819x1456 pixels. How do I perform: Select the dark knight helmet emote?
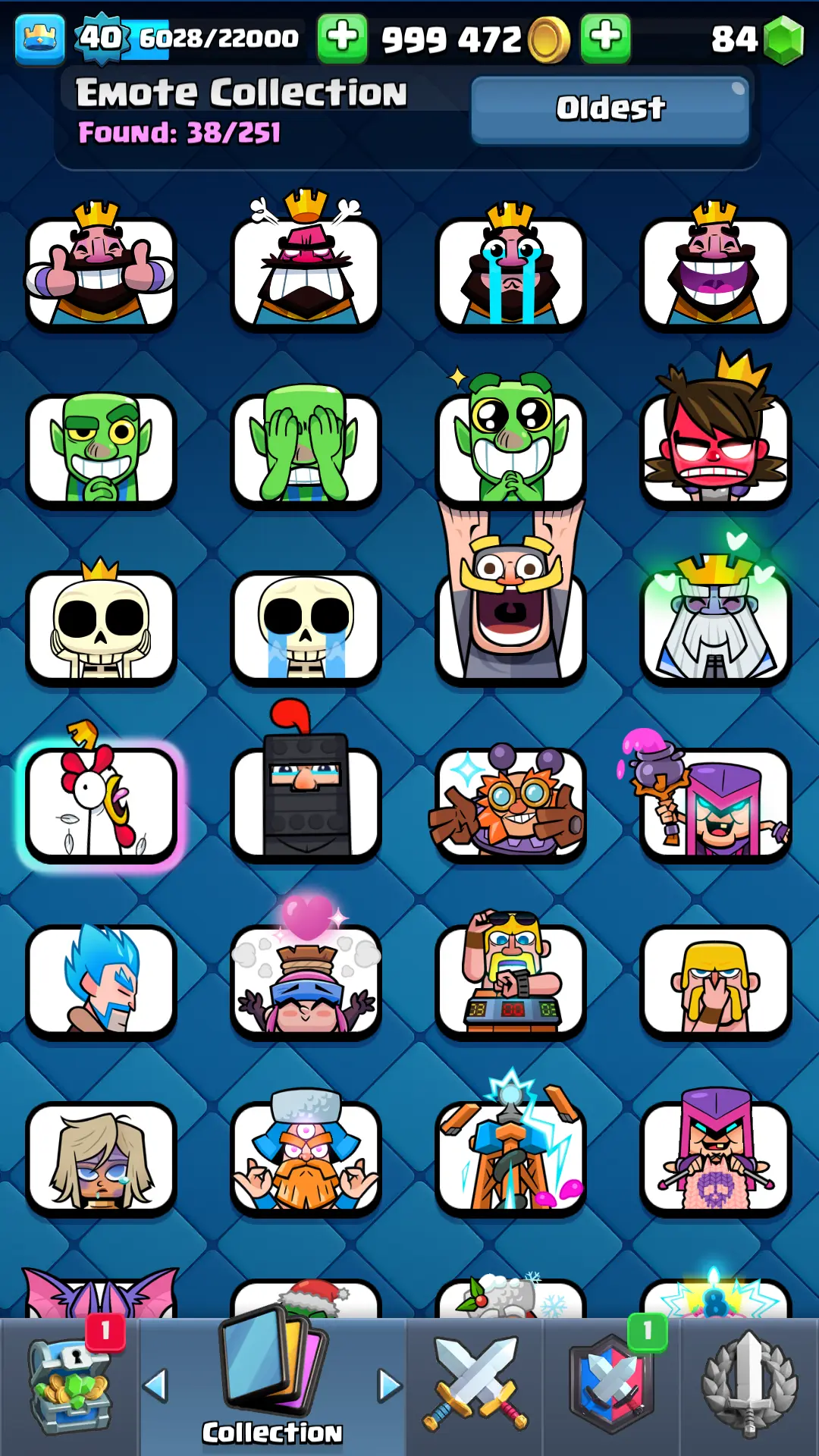[x=306, y=805]
